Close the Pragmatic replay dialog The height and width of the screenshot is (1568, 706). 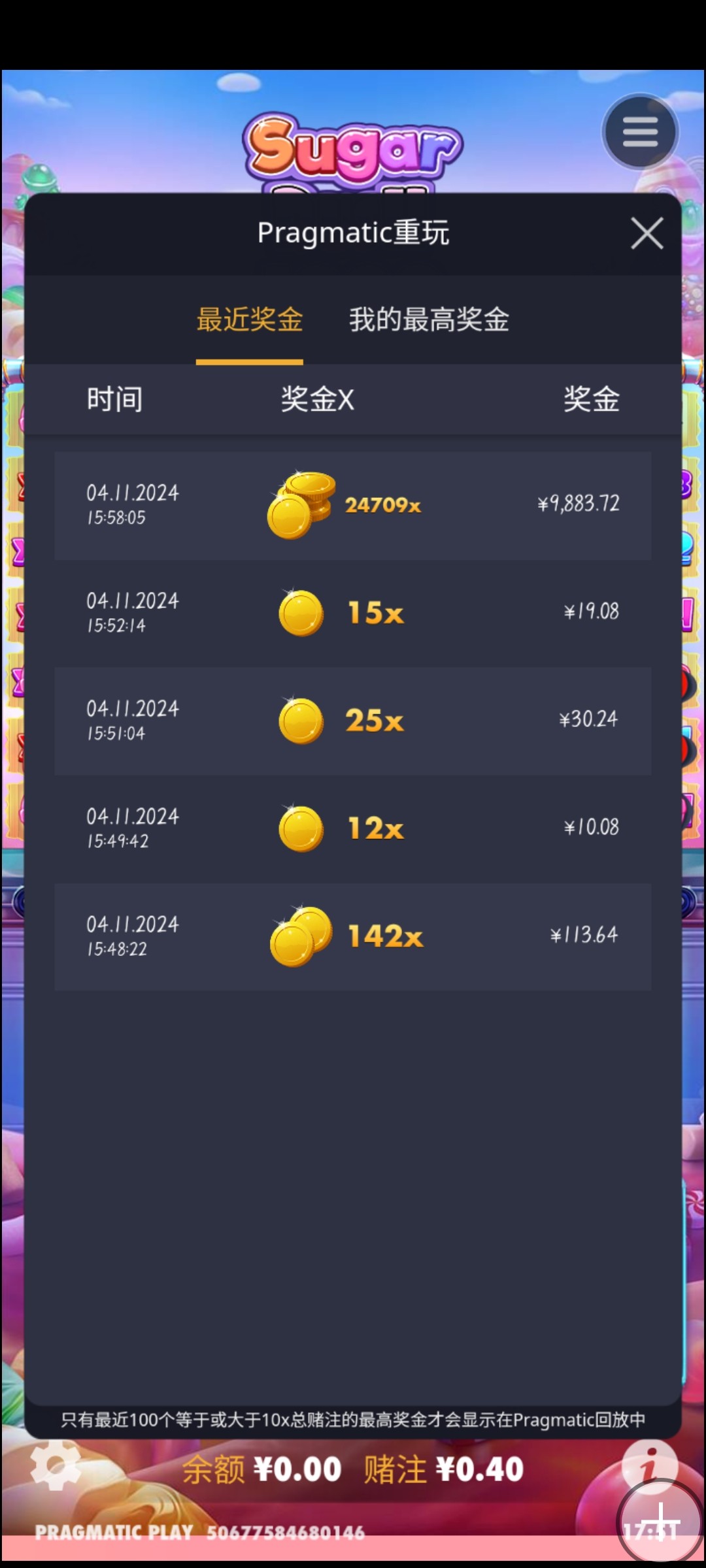pyautogui.click(x=647, y=233)
